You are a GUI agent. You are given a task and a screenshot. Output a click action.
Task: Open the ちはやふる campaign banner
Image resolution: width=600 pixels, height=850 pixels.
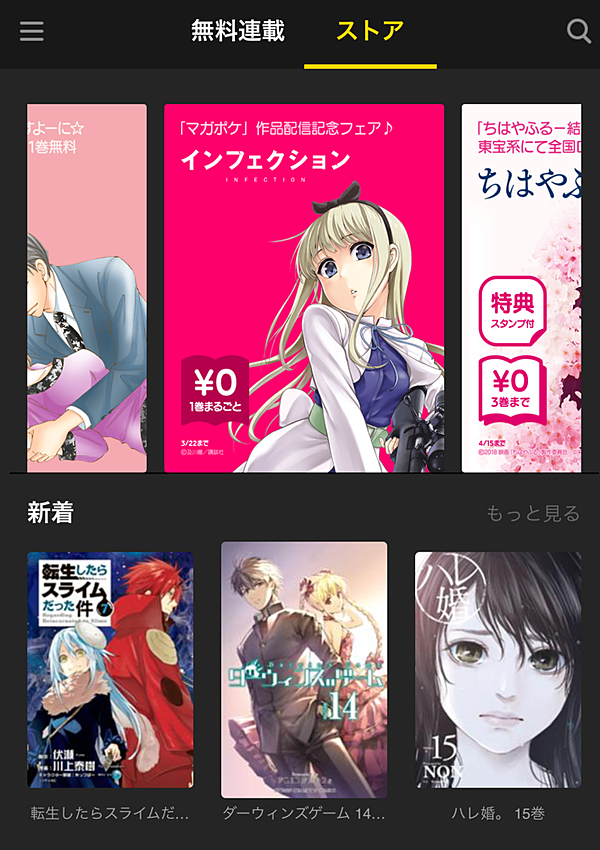click(521, 288)
